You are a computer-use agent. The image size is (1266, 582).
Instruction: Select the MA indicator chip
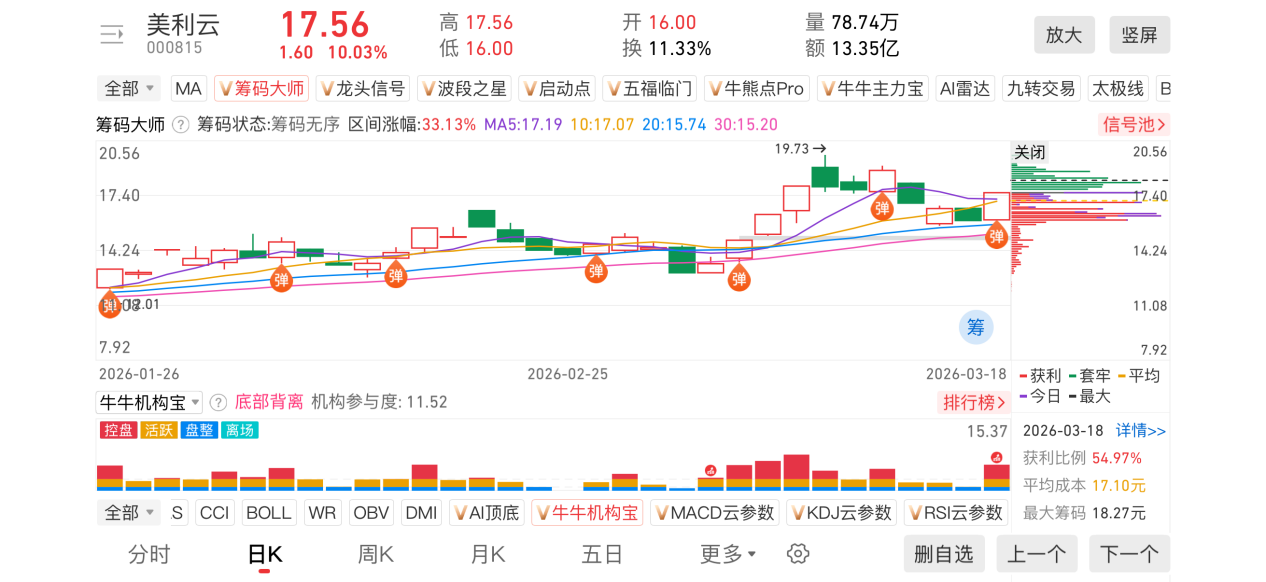click(x=188, y=89)
